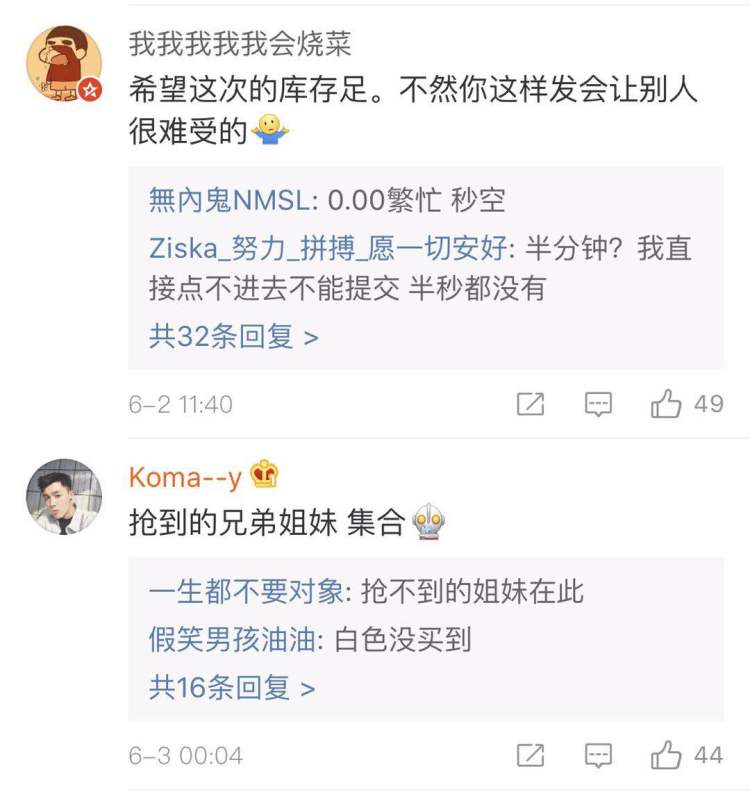
Task: Like the comment with 49 likes
Action: 666,404
